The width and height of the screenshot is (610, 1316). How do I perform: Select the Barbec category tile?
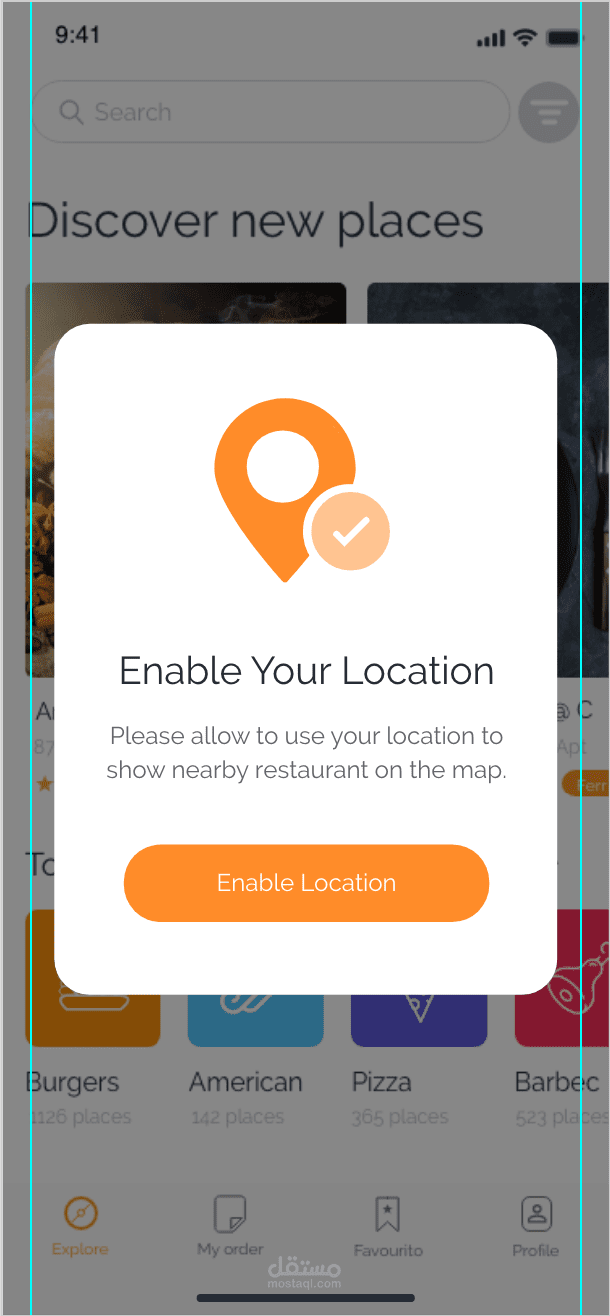562,1020
